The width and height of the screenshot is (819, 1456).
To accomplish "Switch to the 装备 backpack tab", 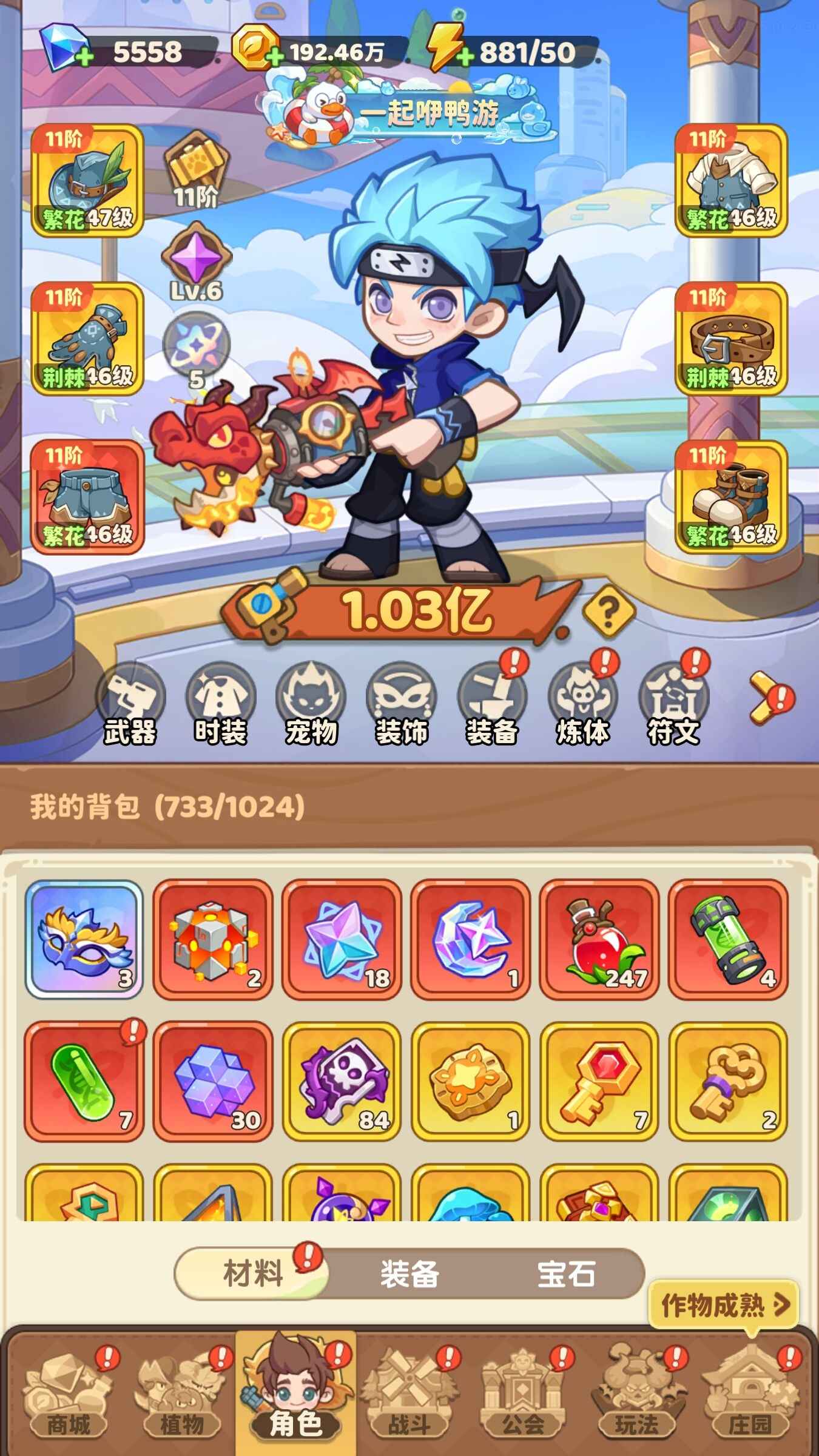I will [x=409, y=1273].
